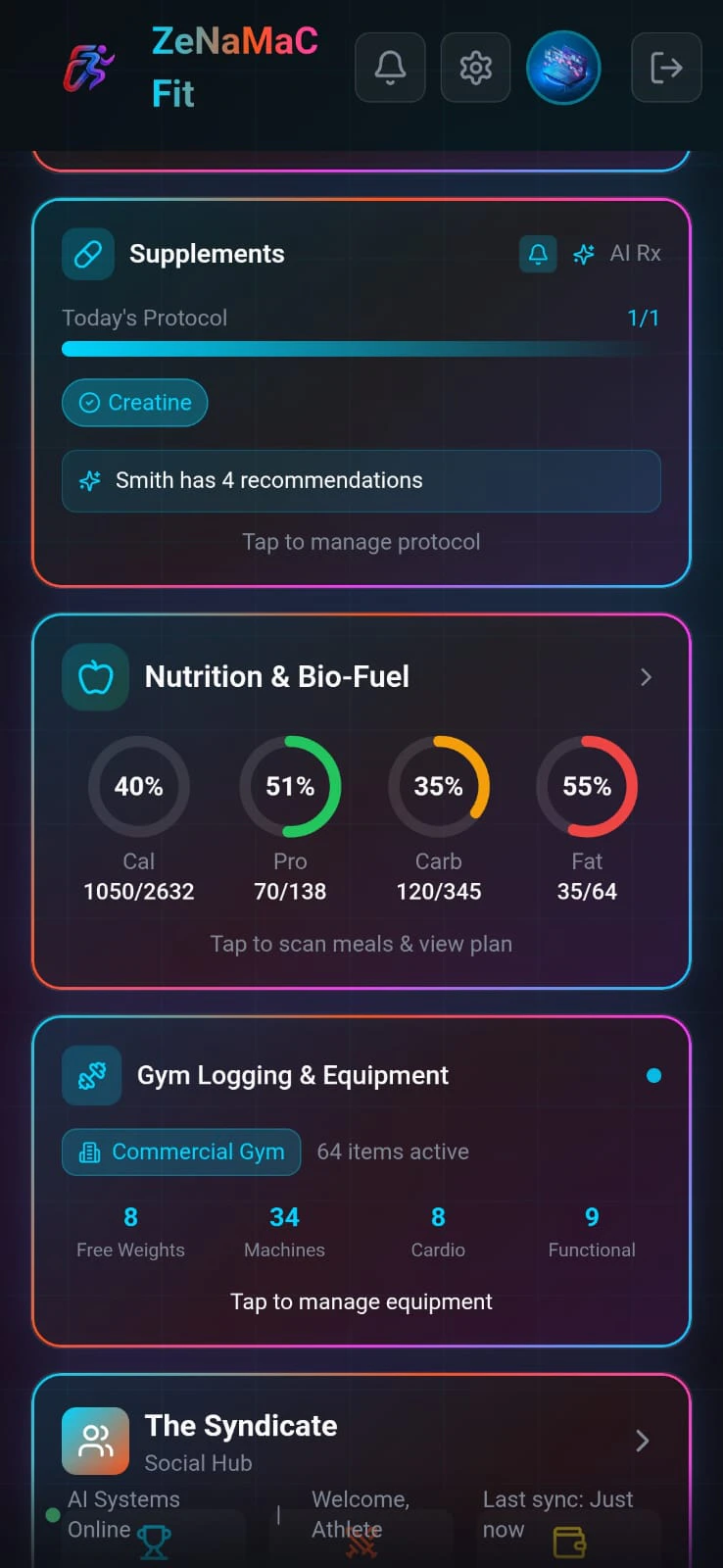The image size is (723, 1568).
Task: Open the profile avatar
Action: [563, 68]
